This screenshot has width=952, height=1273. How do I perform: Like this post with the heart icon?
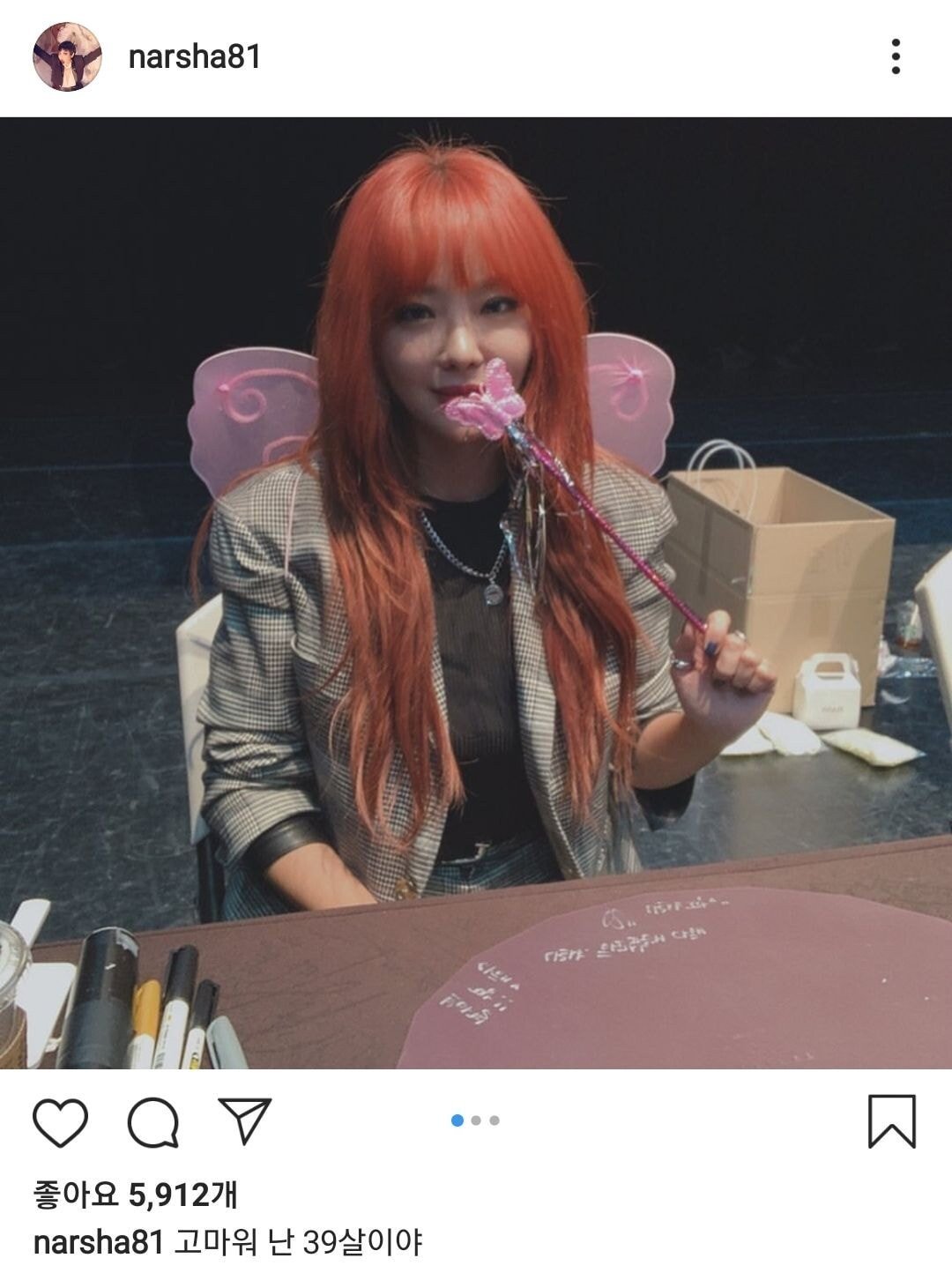pos(60,1122)
